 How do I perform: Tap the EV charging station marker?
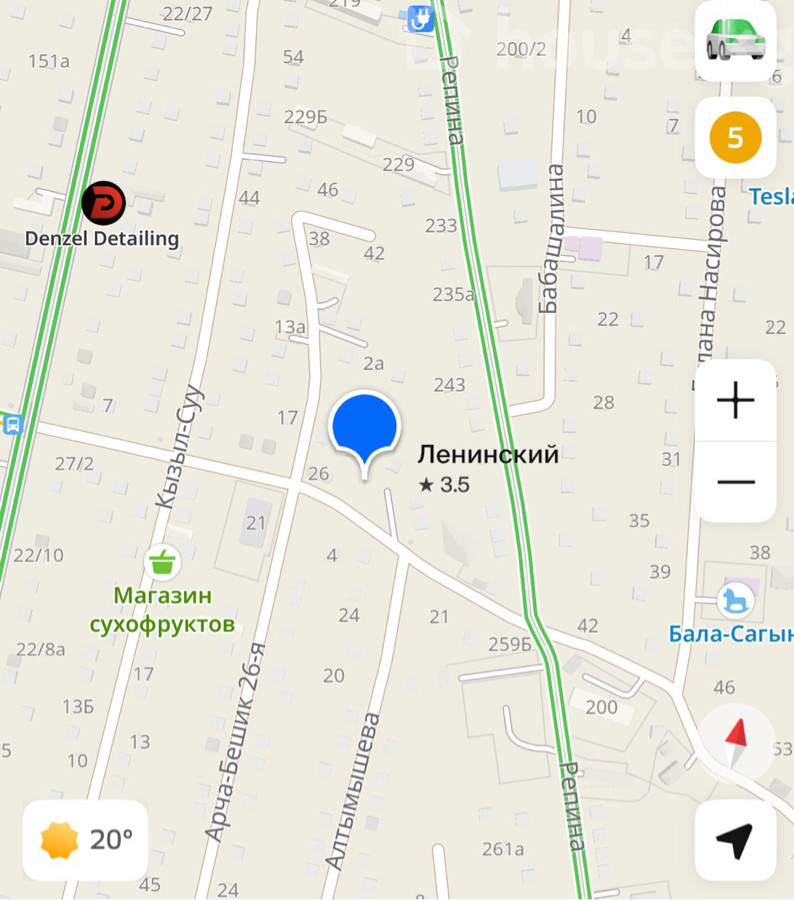coord(421,18)
